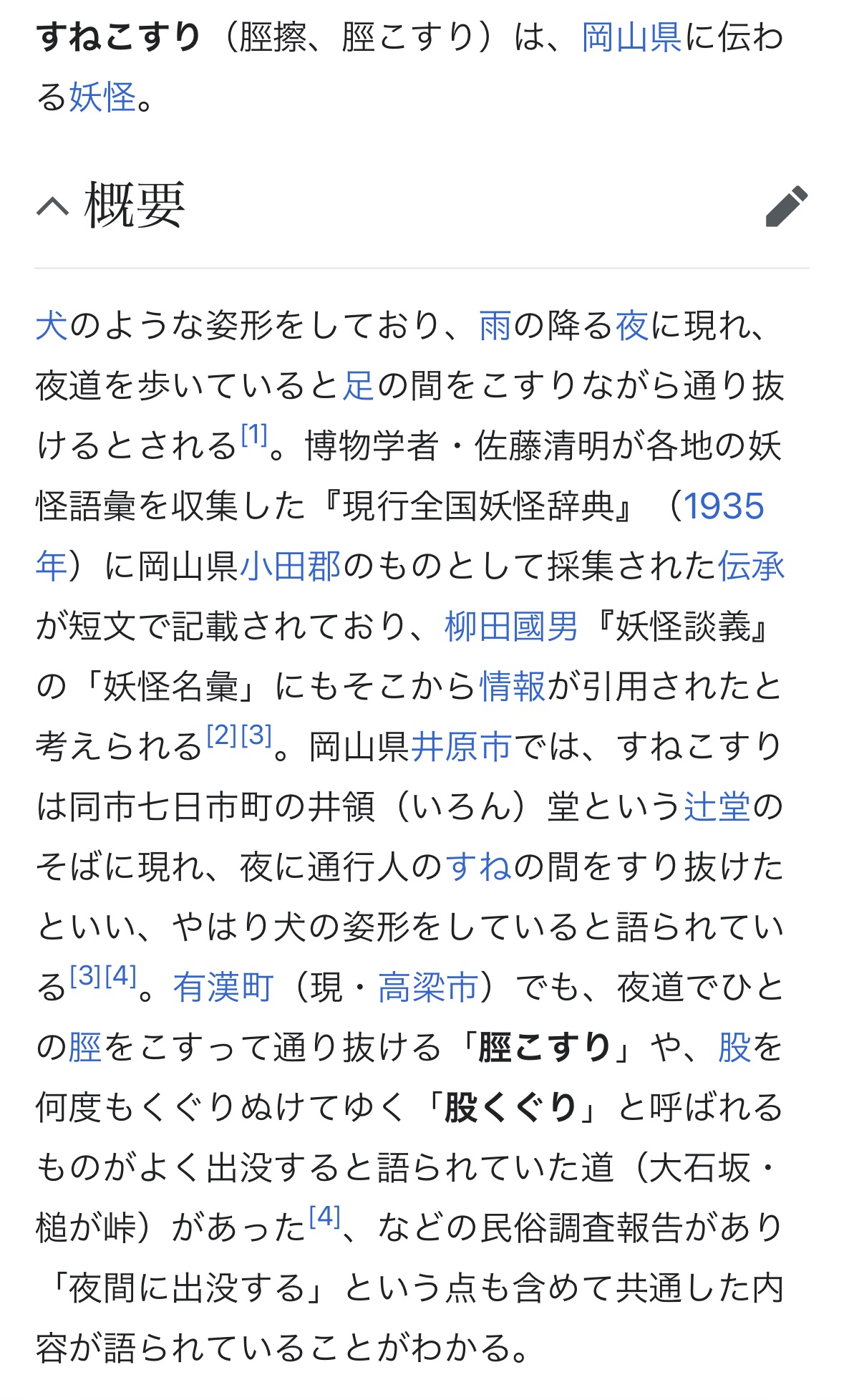The image size is (844, 1400).
Task: Open the 股 link
Action: (x=734, y=1048)
